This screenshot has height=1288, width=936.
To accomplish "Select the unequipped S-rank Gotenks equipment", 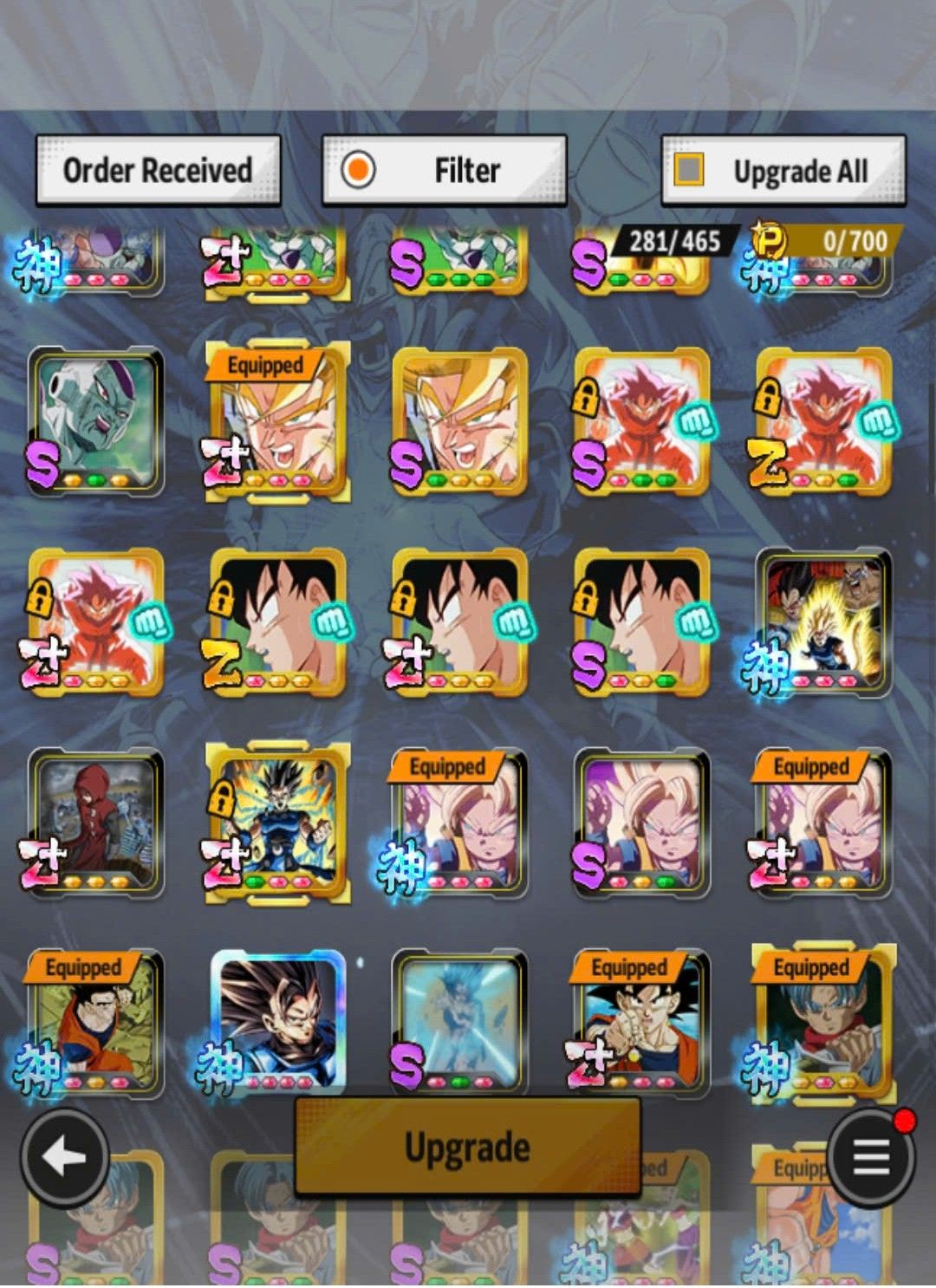I will 641,822.
